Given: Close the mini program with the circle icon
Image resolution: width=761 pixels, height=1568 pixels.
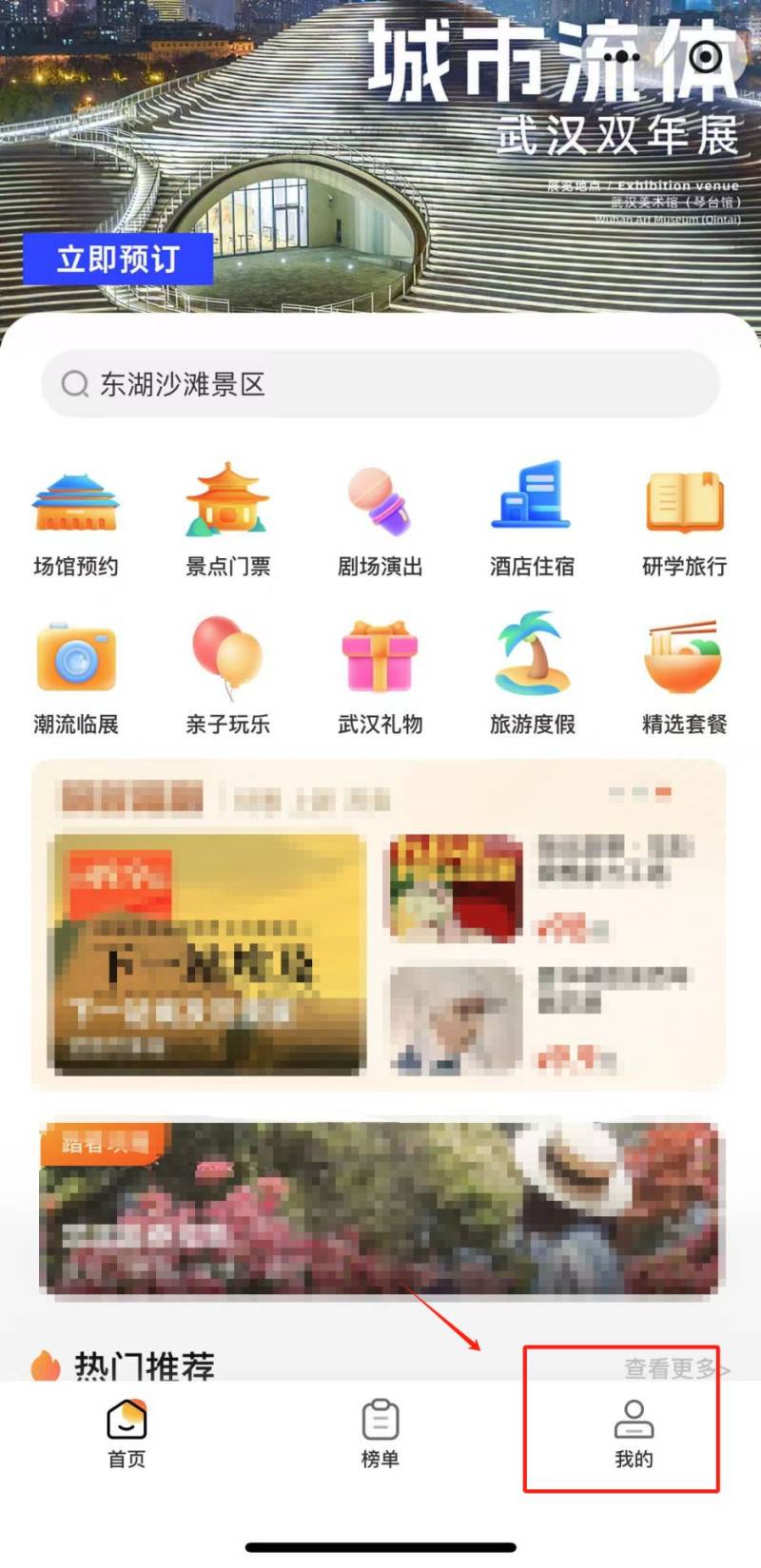Looking at the screenshot, I should click(x=706, y=57).
